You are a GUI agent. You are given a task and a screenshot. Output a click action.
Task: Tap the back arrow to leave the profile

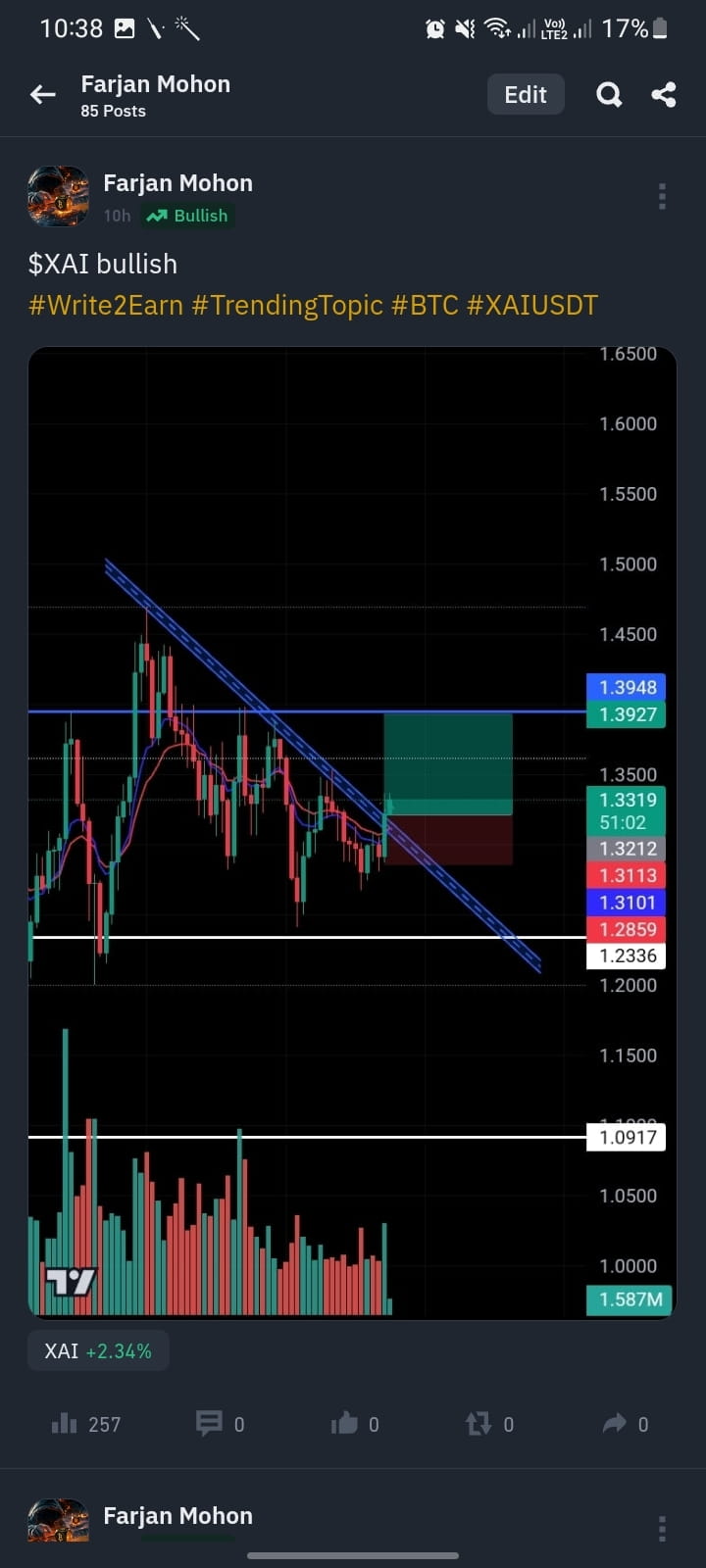pyautogui.click(x=41, y=94)
